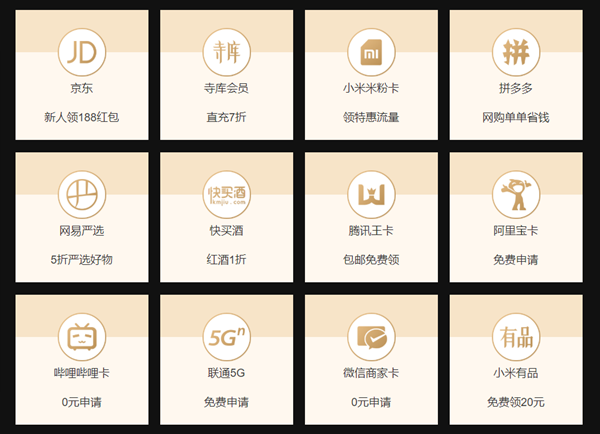Viewport: 600px width, 434px height.
Task: Open the 微信商家卡 offer
Action: [370, 360]
